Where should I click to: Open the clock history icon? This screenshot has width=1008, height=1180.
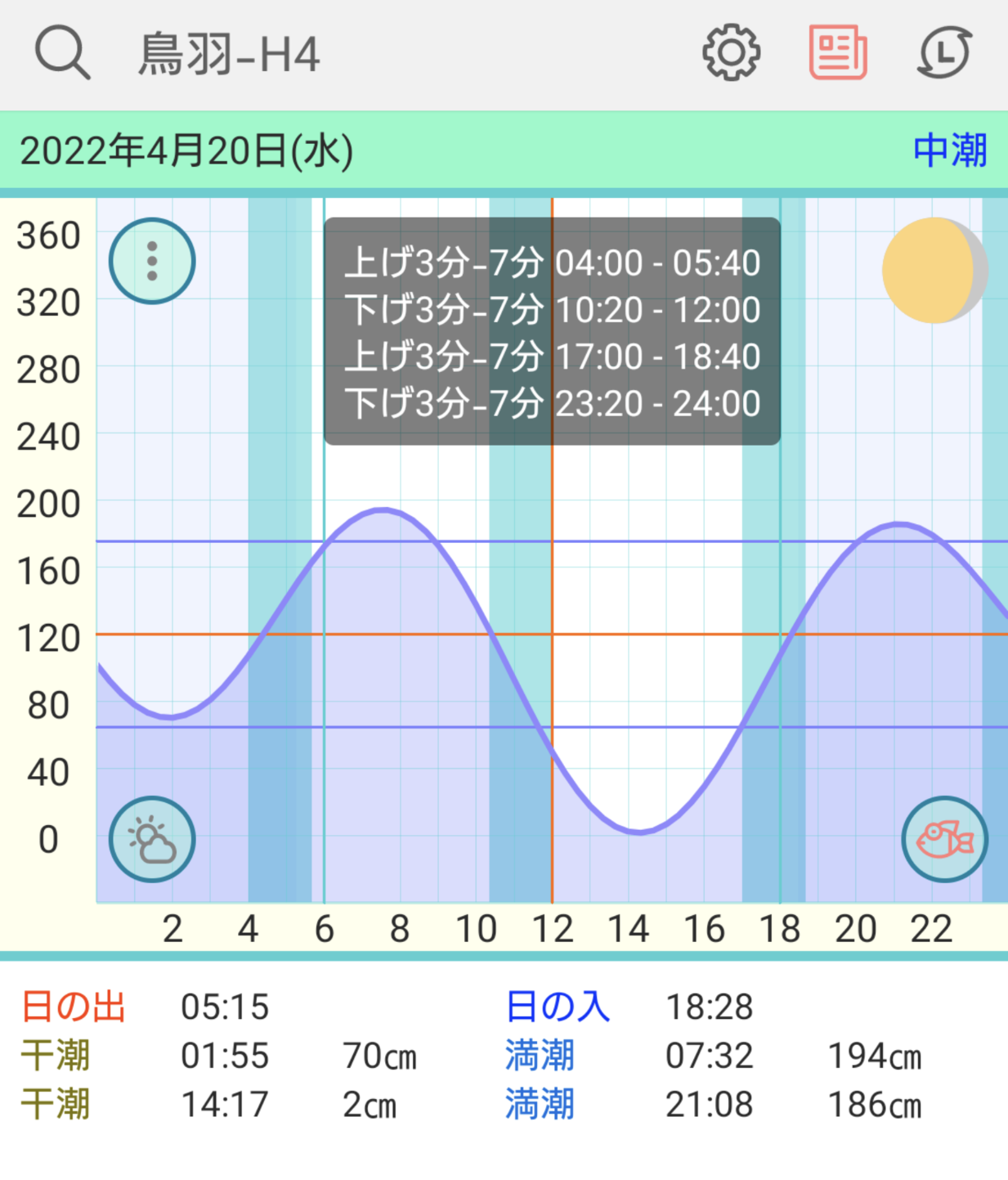[x=944, y=53]
